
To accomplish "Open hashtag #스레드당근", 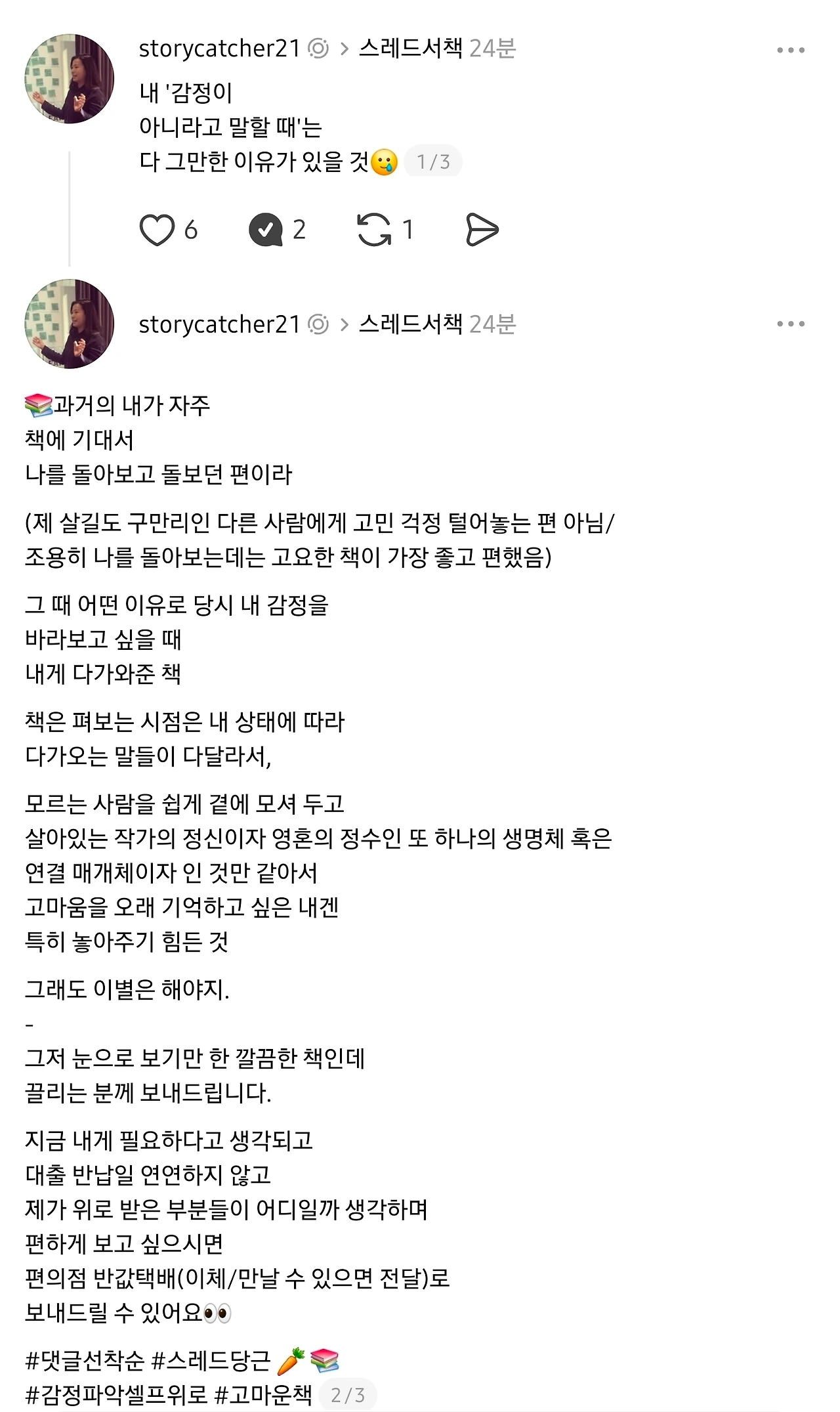I will pyautogui.click(x=211, y=1360).
